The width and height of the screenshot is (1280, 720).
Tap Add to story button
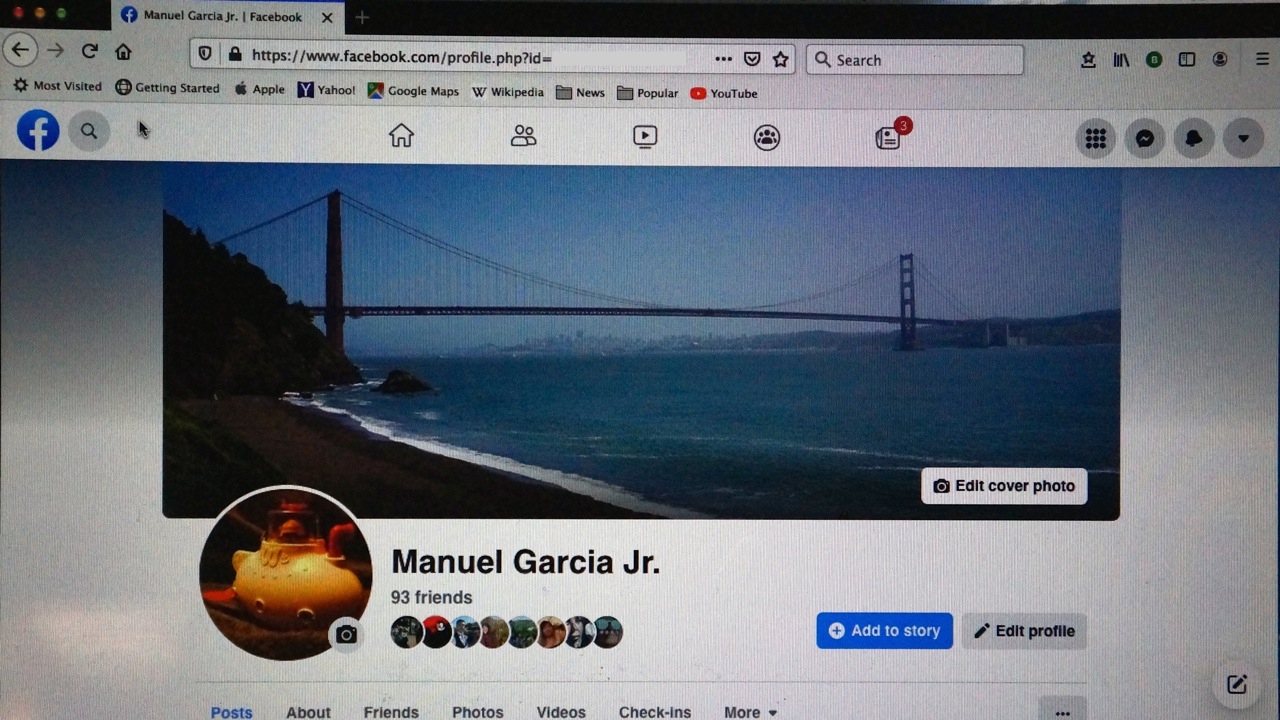pos(884,631)
